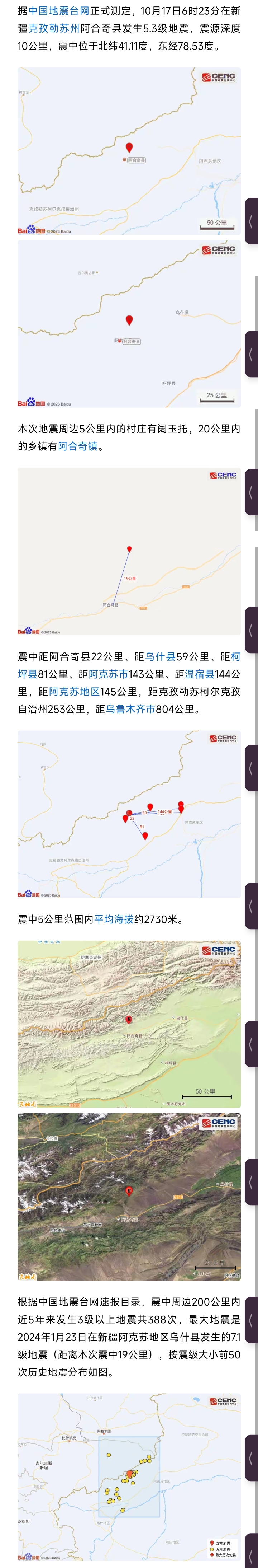Open the satellite epicenter map image
Screen dimensions: 258x1568
click(129, 1197)
